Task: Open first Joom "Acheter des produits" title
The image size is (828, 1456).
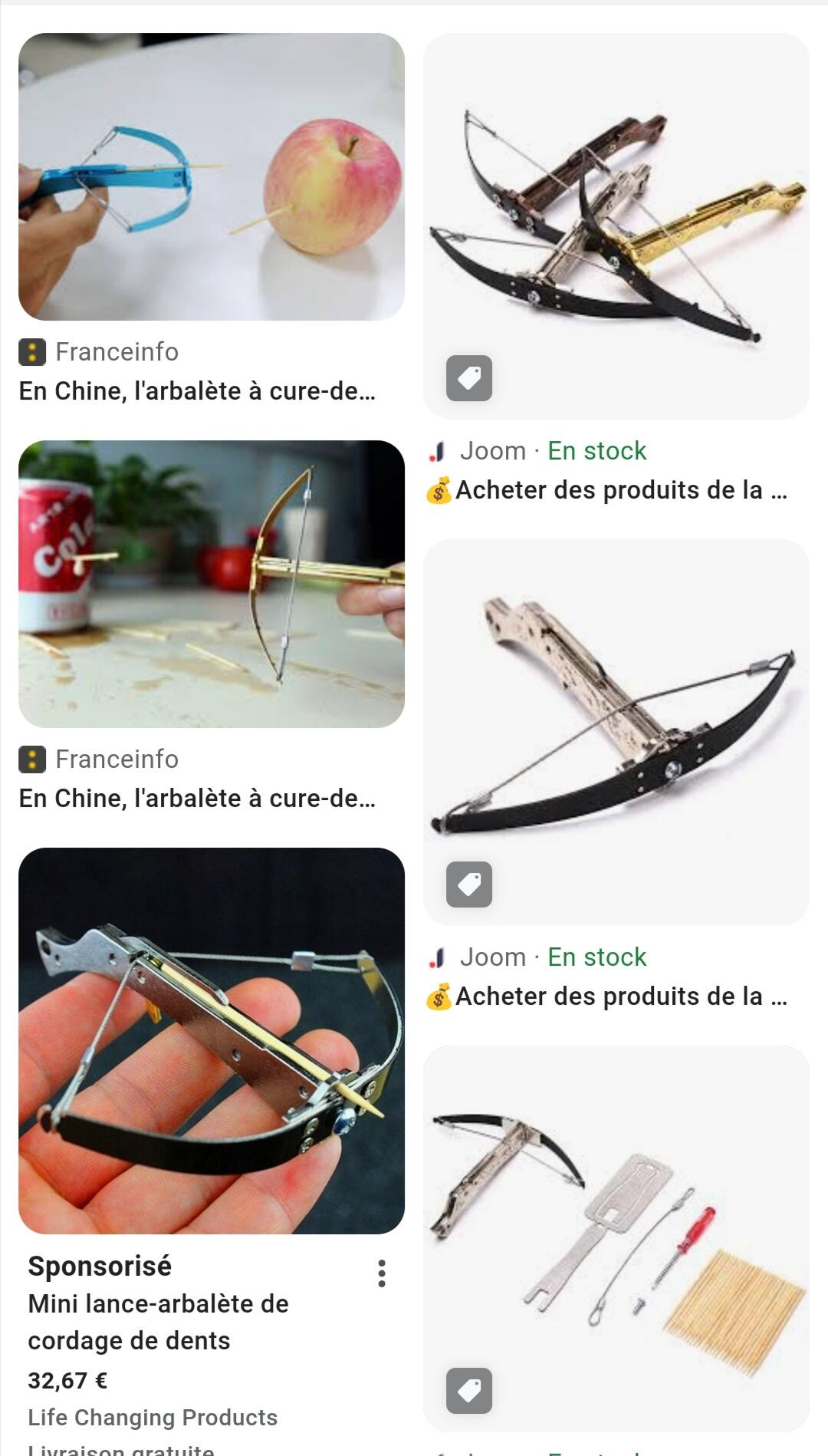Action: [x=606, y=490]
